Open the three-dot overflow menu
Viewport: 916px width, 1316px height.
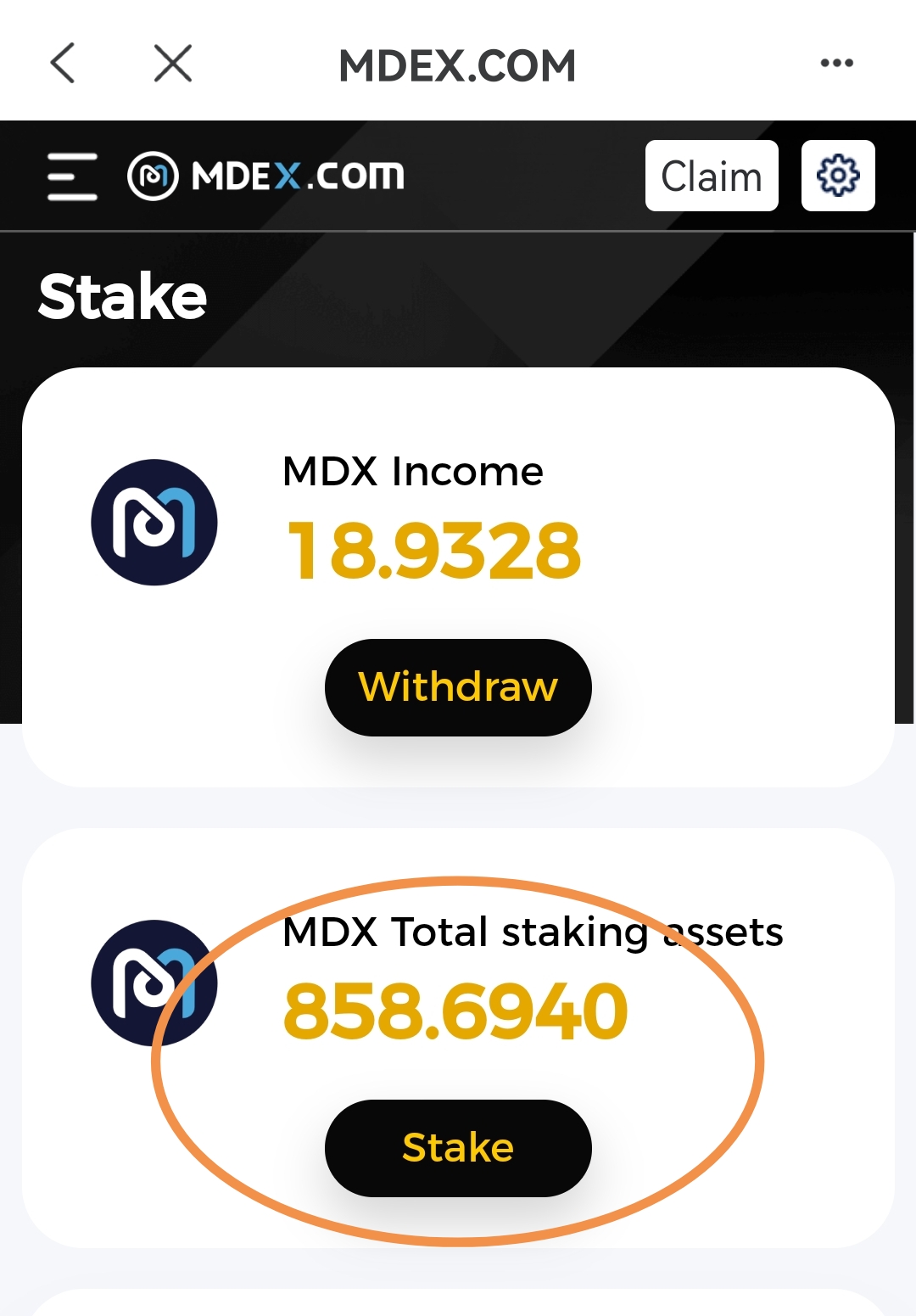click(x=836, y=63)
